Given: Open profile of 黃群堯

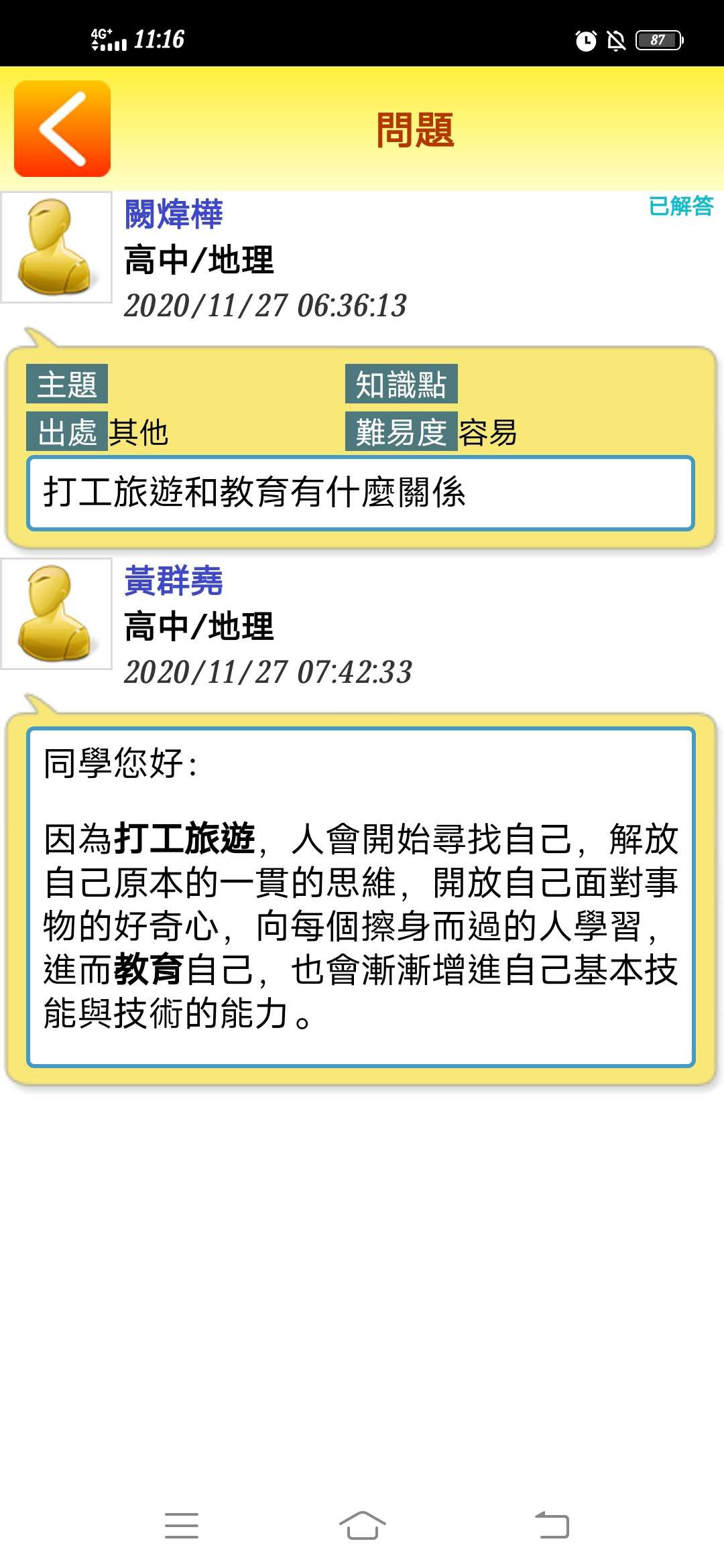Looking at the screenshot, I should coord(173,581).
